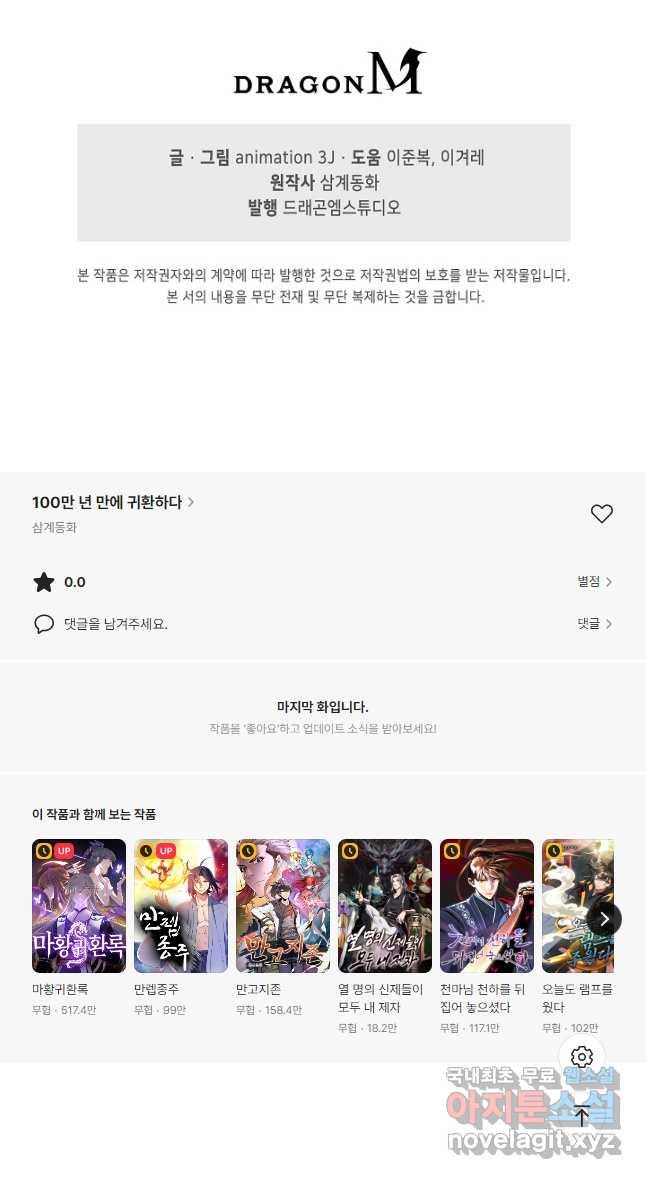The width and height of the screenshot is (646, 1179).
Task: Open 천마님 천하를 뒤집어 놓으셨다
Action: [487, 906]
